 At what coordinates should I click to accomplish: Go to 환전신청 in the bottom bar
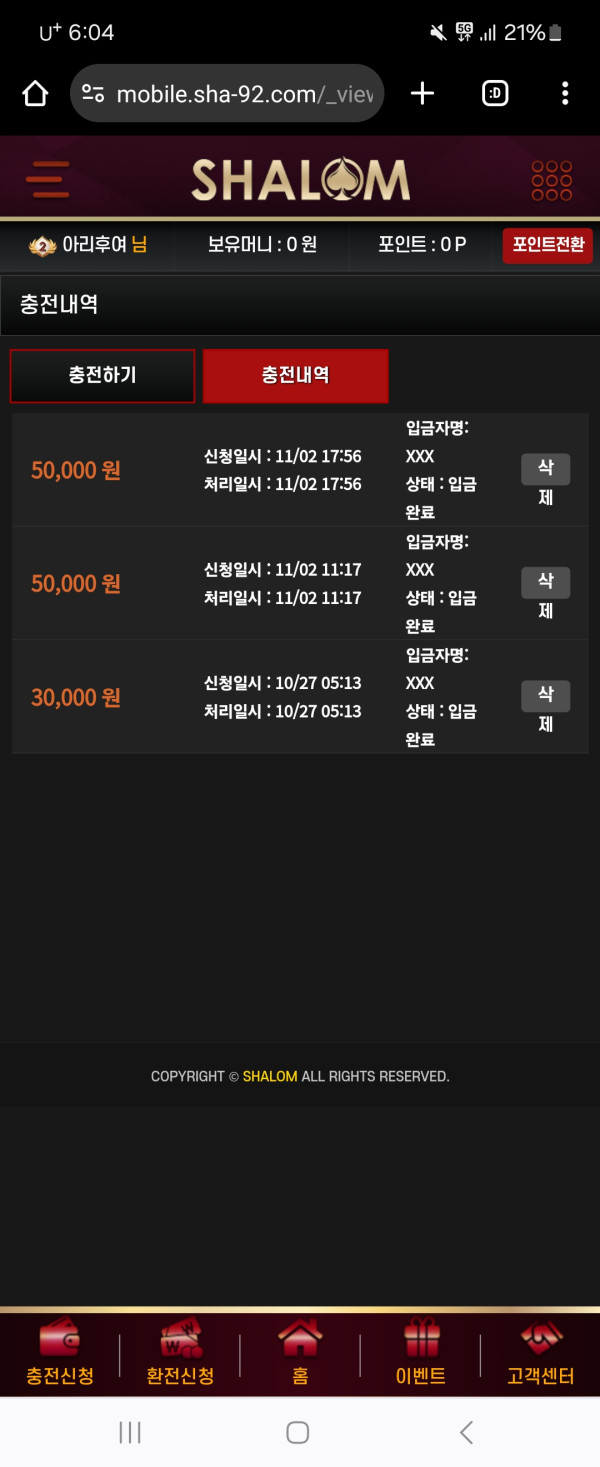coord(180,1355)
